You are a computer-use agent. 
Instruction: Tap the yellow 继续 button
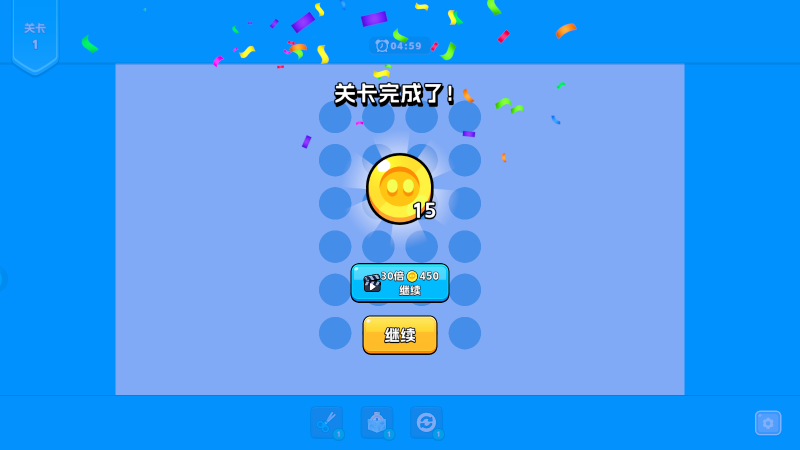pyautogui.click(x=399, y=335)
